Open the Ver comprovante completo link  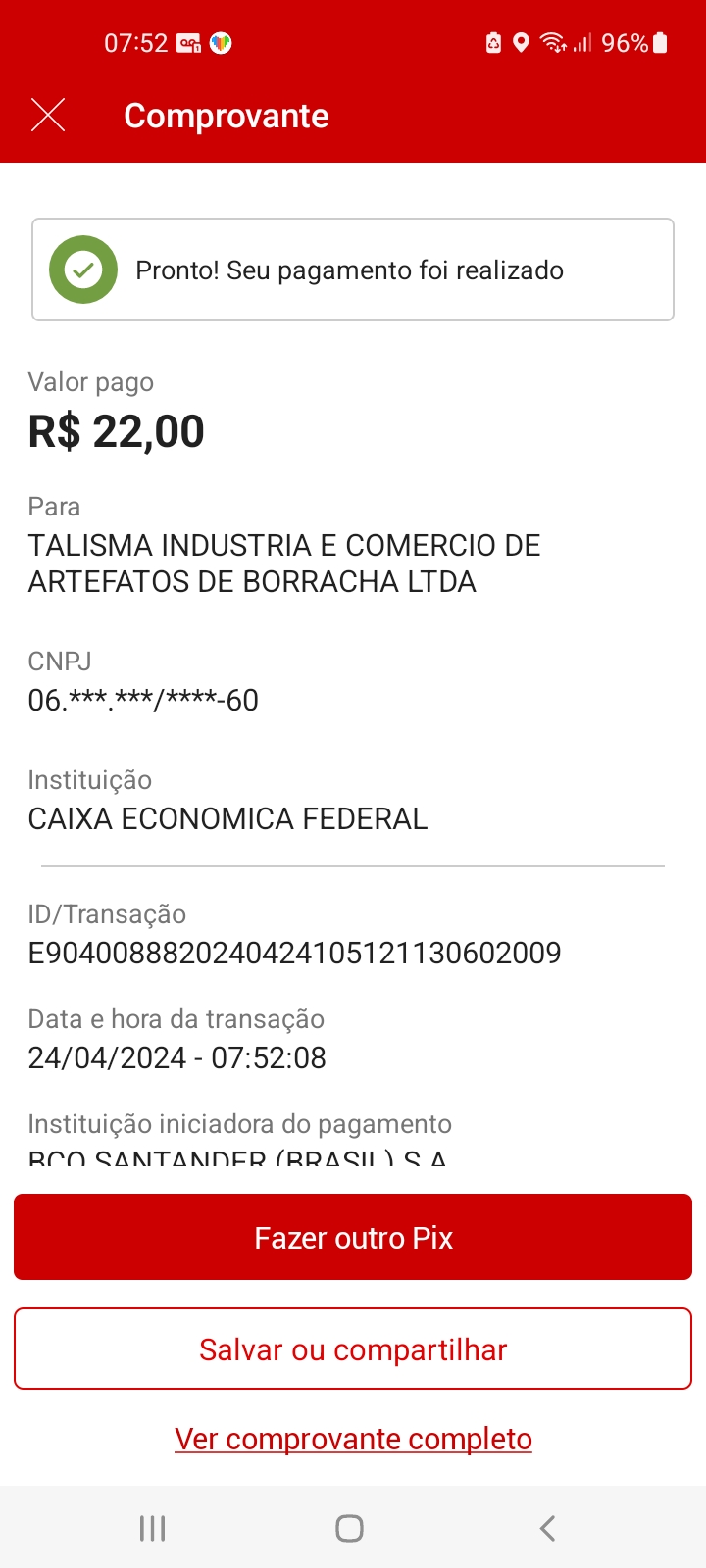click(x=353, y=1439)
